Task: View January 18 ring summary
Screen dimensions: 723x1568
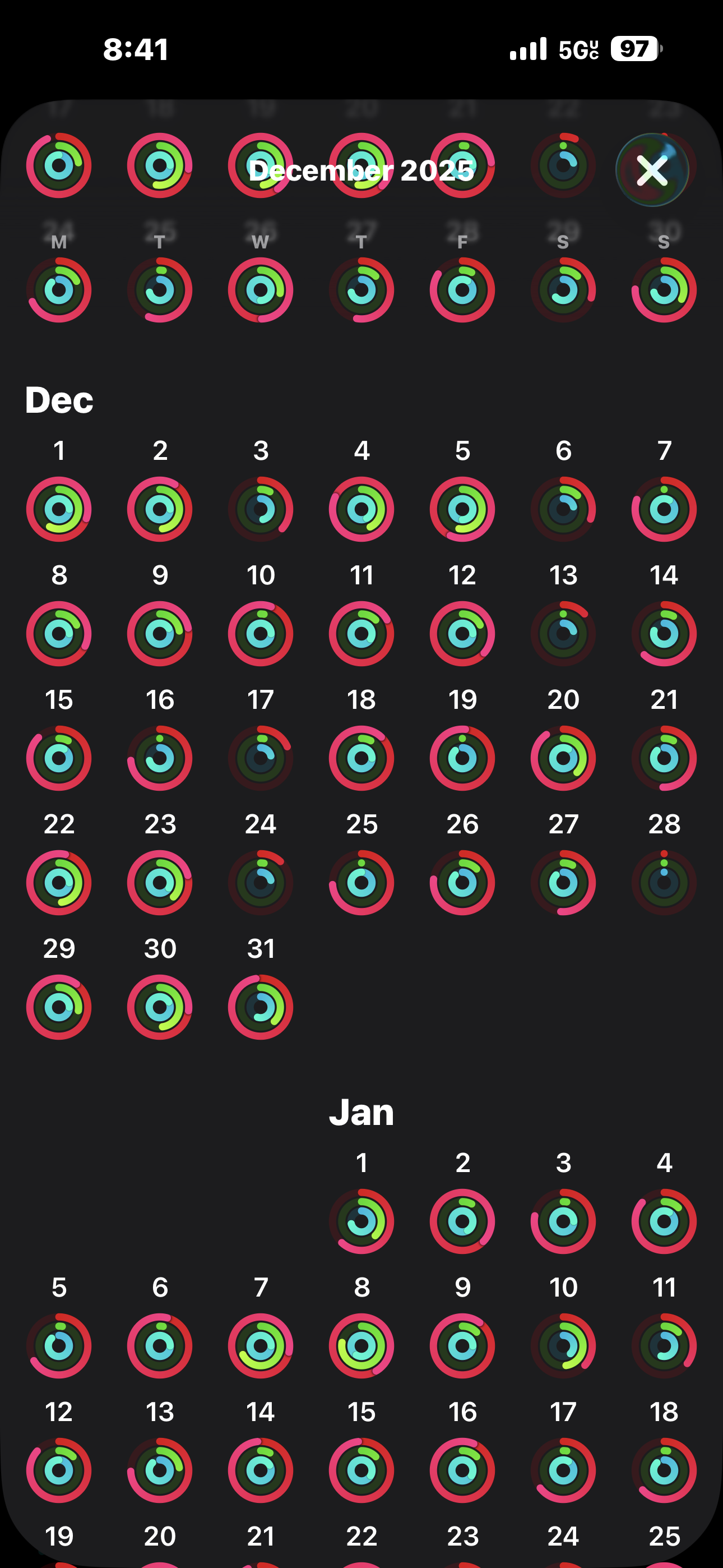Action: click(x=665, y=1470)
